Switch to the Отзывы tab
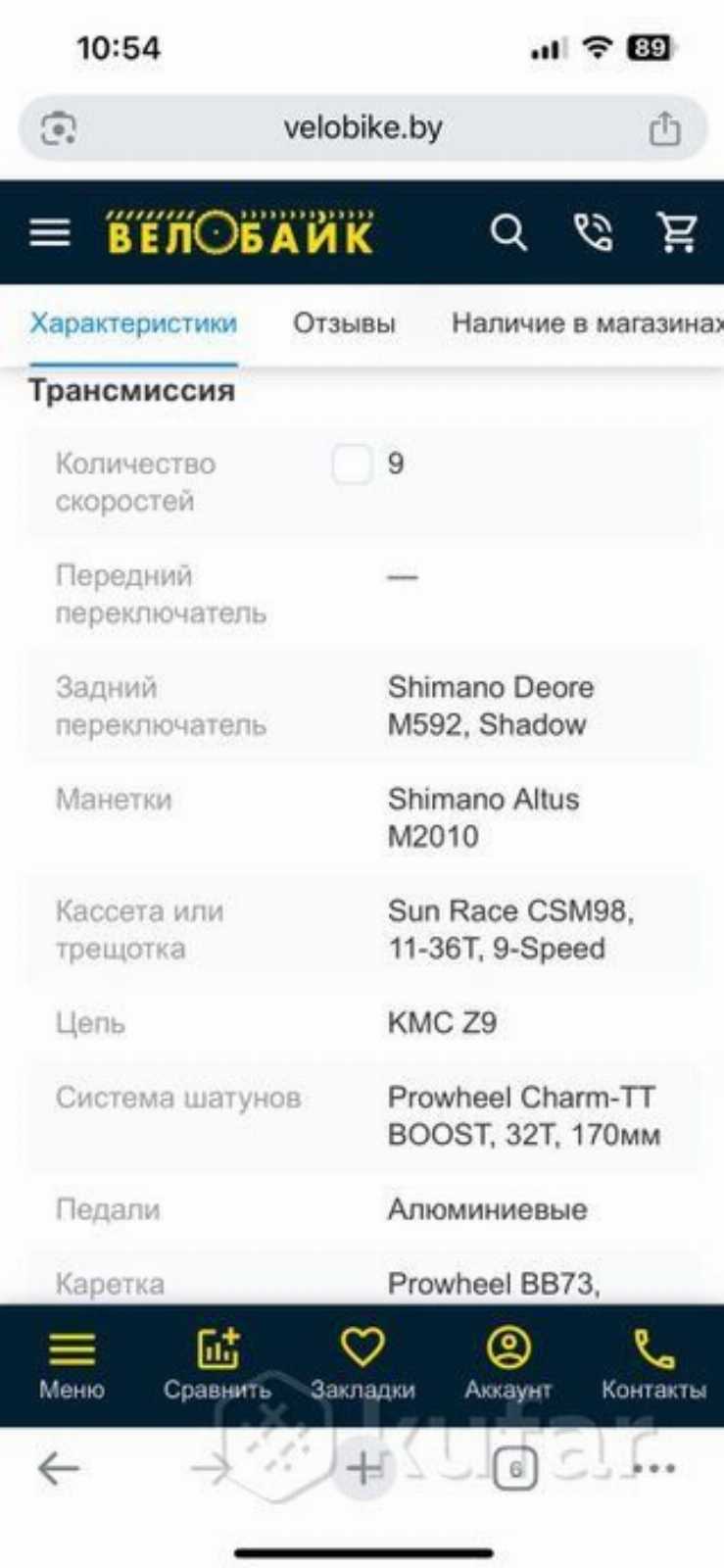 click(x=344, y=323)
